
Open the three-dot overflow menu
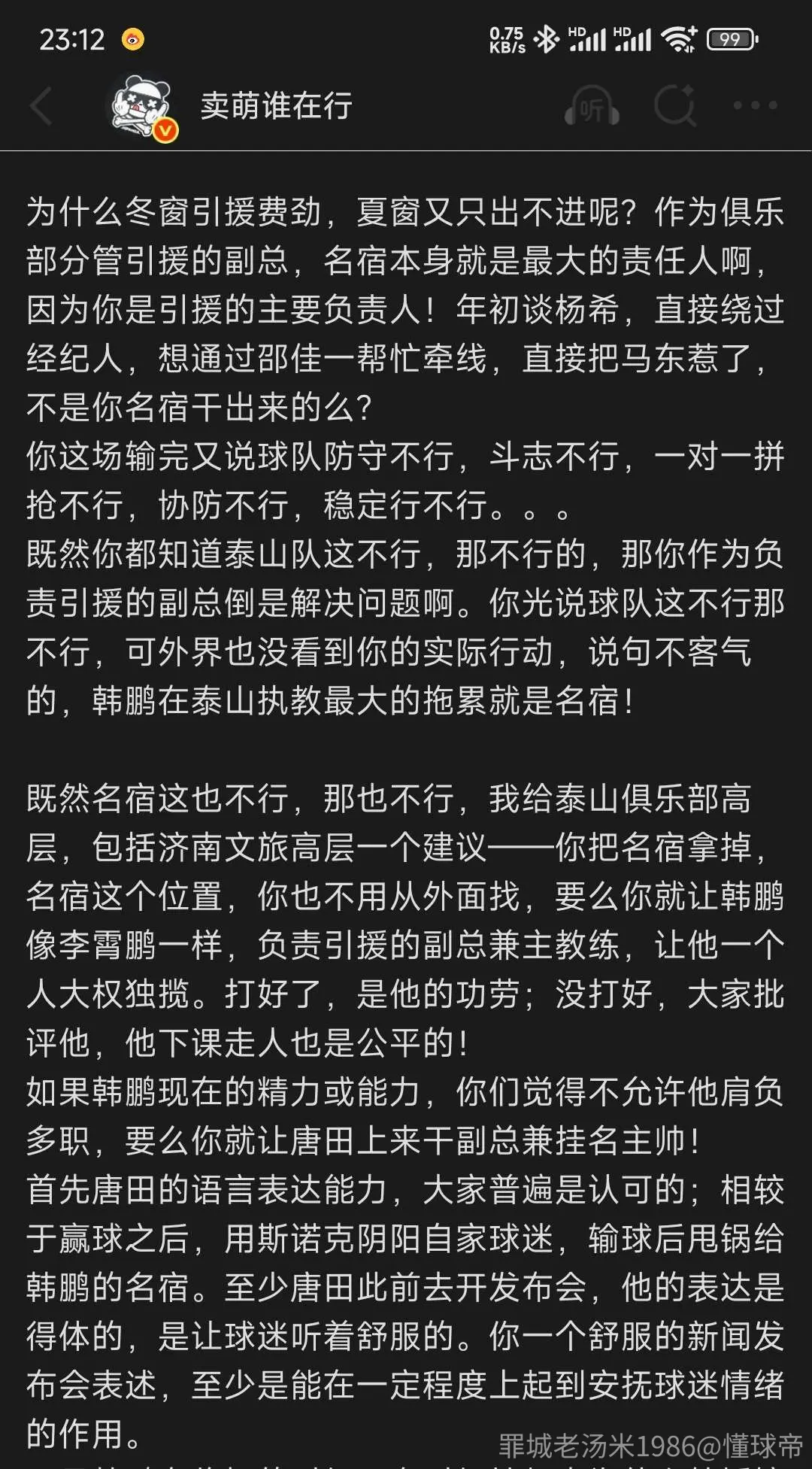click(x=756, y=106)
